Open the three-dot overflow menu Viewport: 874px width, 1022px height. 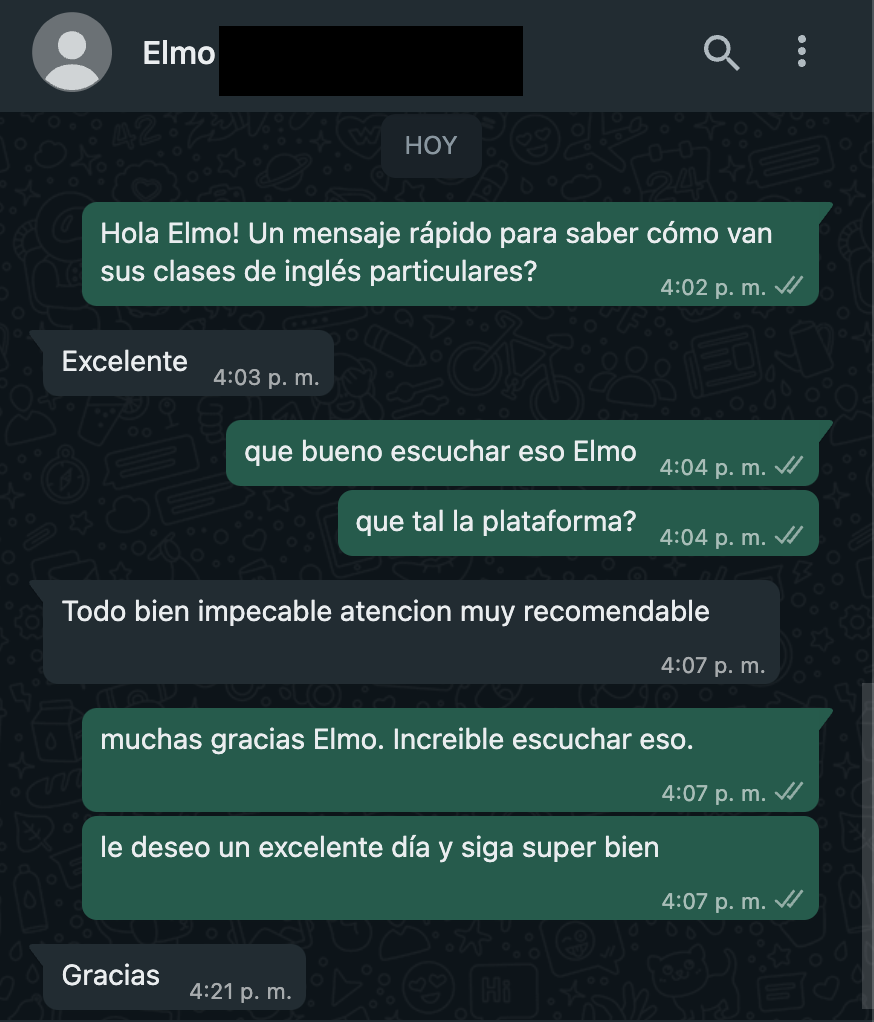click(801, 52)
